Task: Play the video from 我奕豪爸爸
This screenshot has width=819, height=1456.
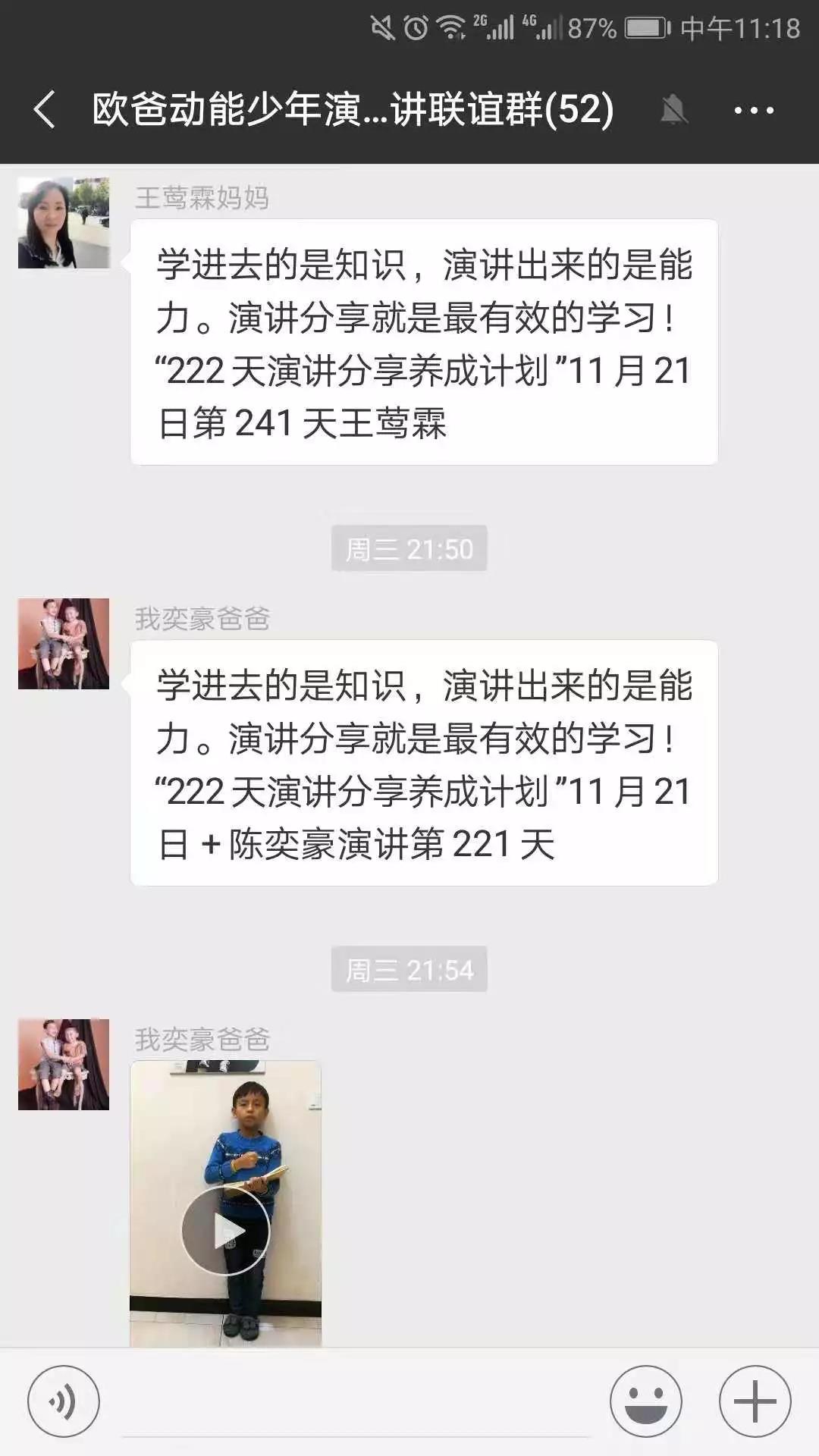Action: [225, 1231]
